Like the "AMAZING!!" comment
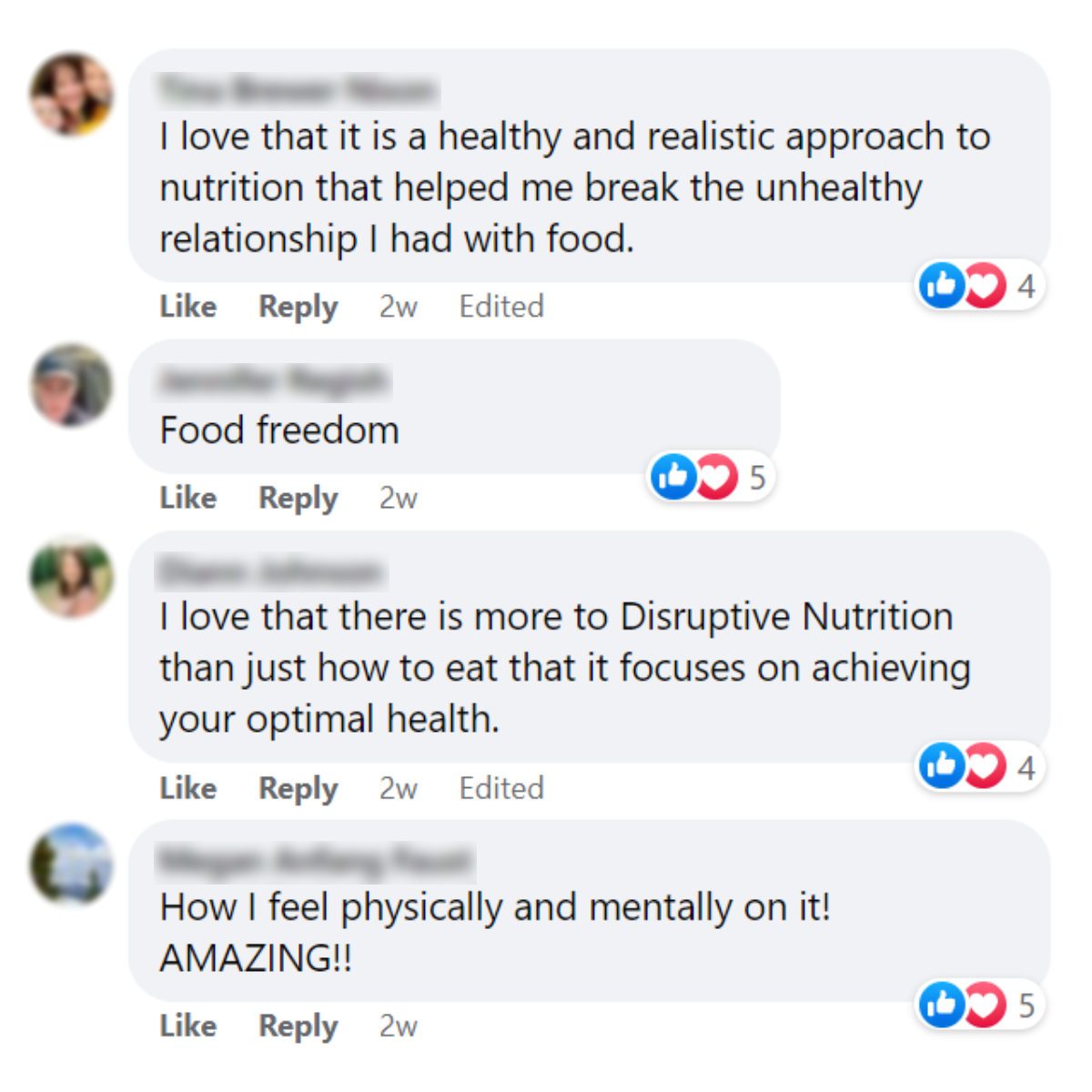1092x1092 pixels. 188,1026
